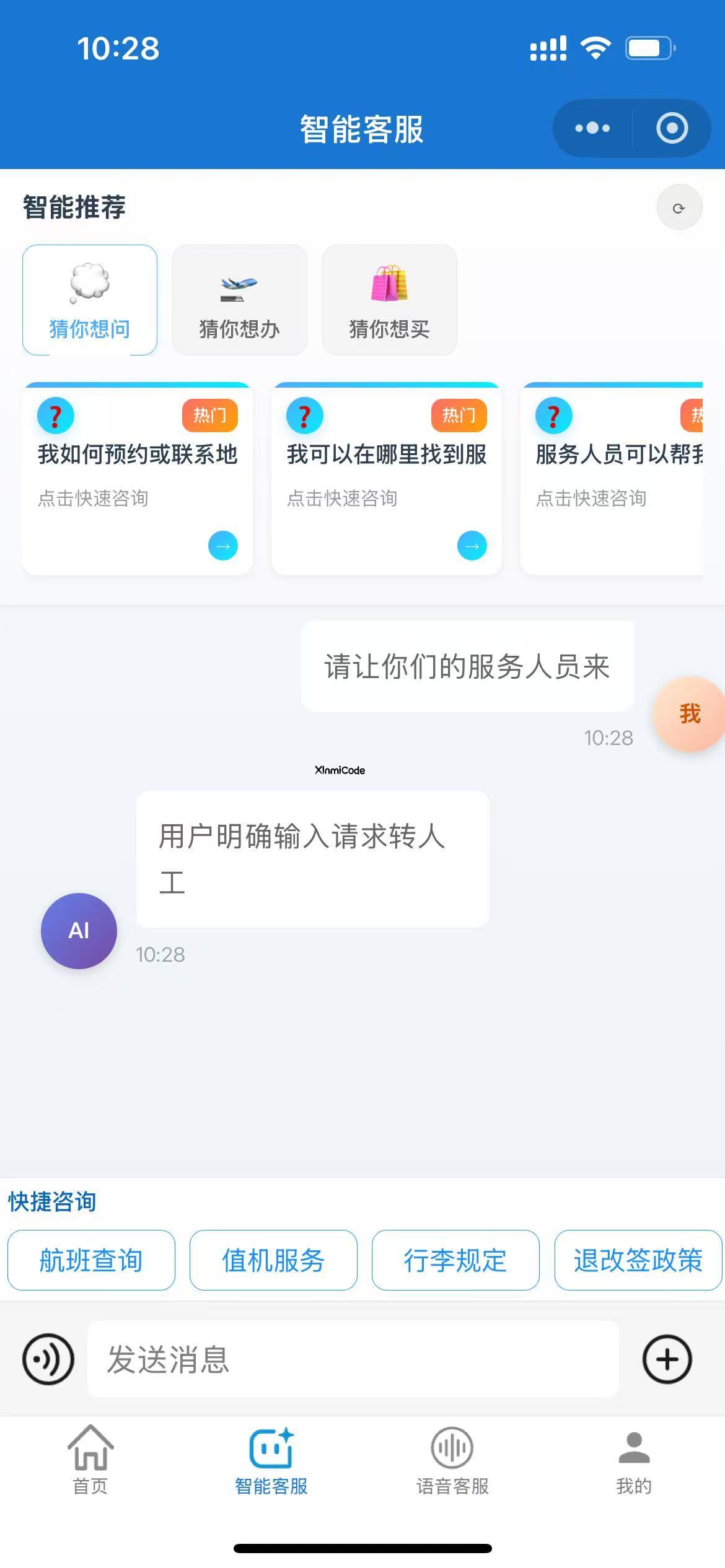Image resolution: width=725 pixels, height=1568 pixels.
Task: Click the plus icon to attach content
Action: coord(668,1359)
